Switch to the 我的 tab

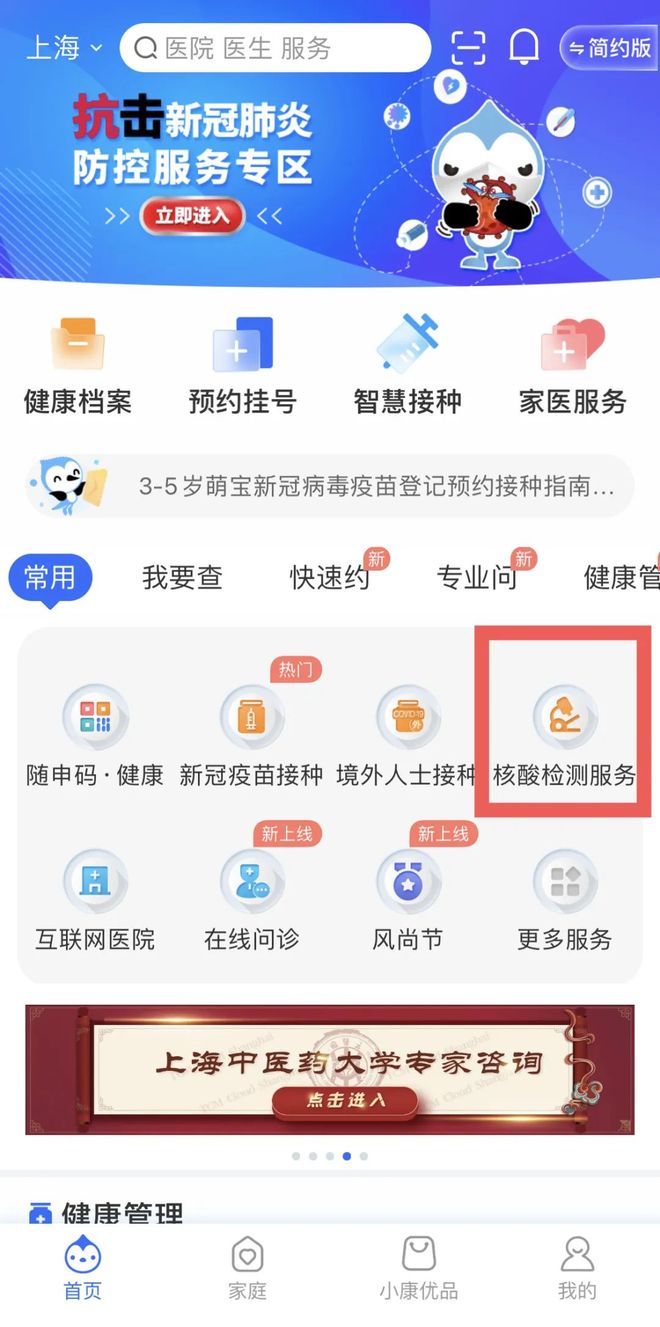click(x=577, y=1268)
